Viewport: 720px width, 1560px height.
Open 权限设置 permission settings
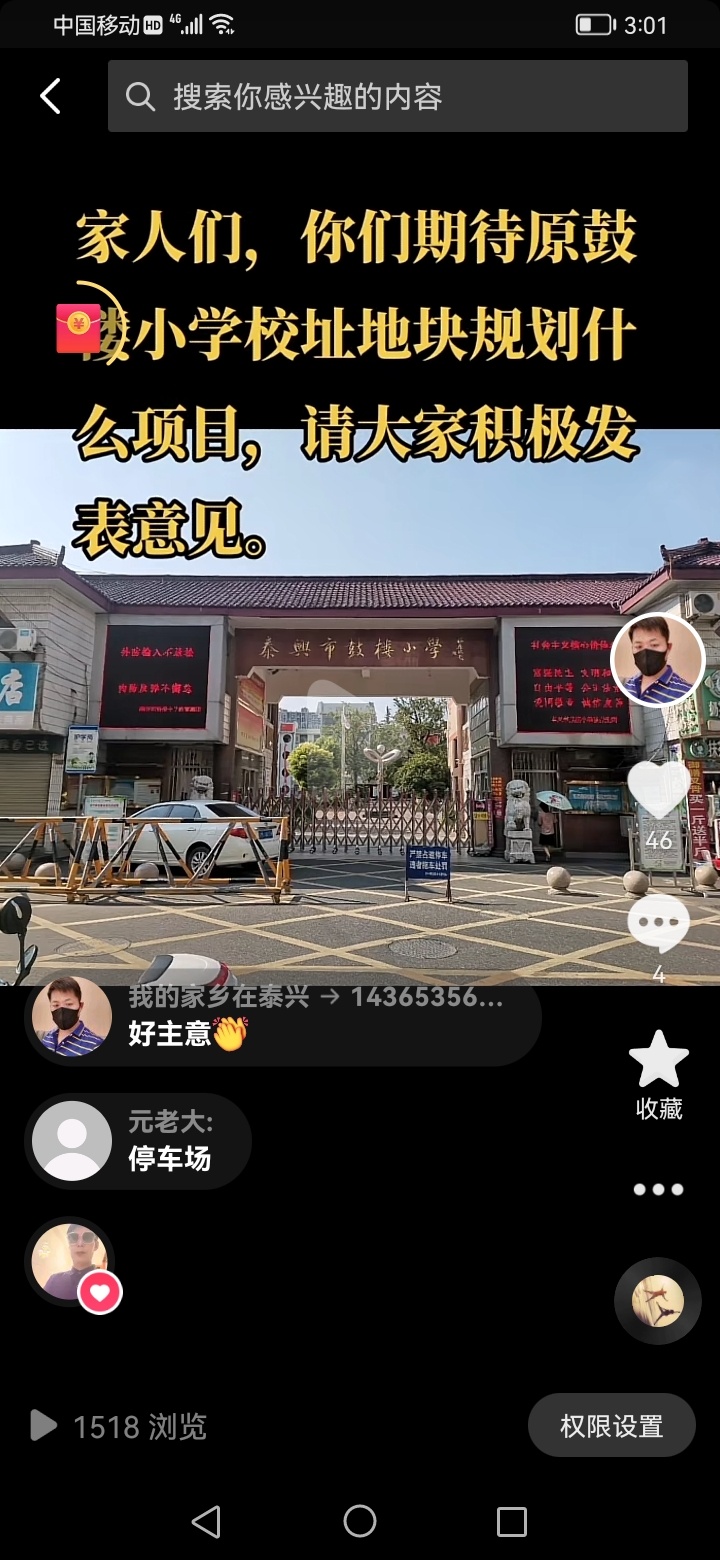tap(611, 1426)
